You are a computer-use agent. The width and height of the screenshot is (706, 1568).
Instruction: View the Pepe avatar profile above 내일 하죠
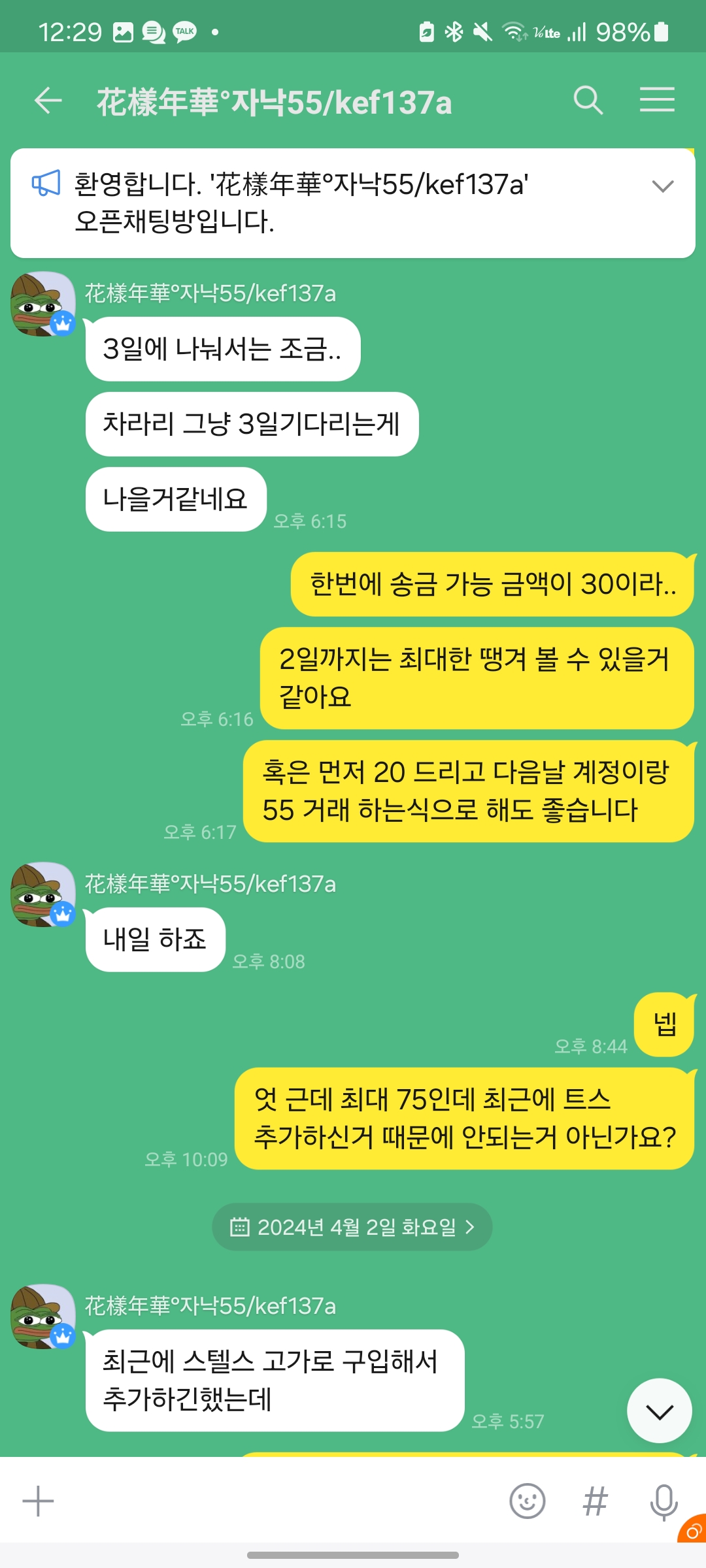tap(42, 894)
